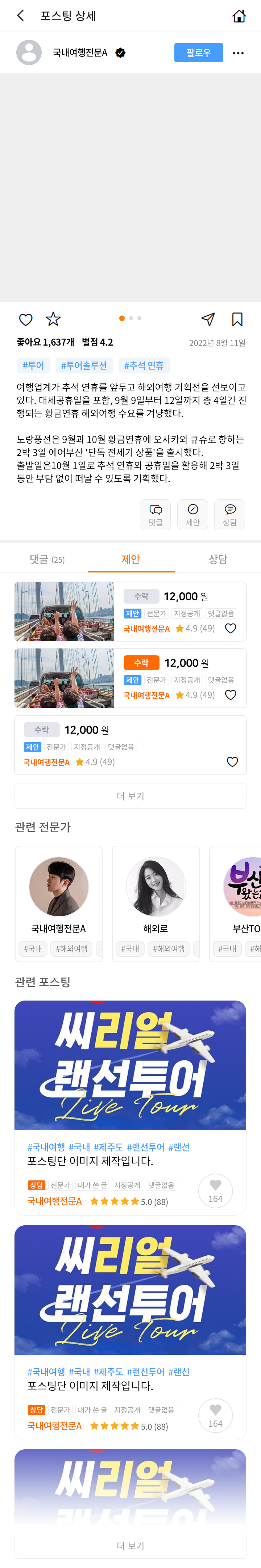
Task: Open the #투어 hashtag chip
Action: pos(33,365)
